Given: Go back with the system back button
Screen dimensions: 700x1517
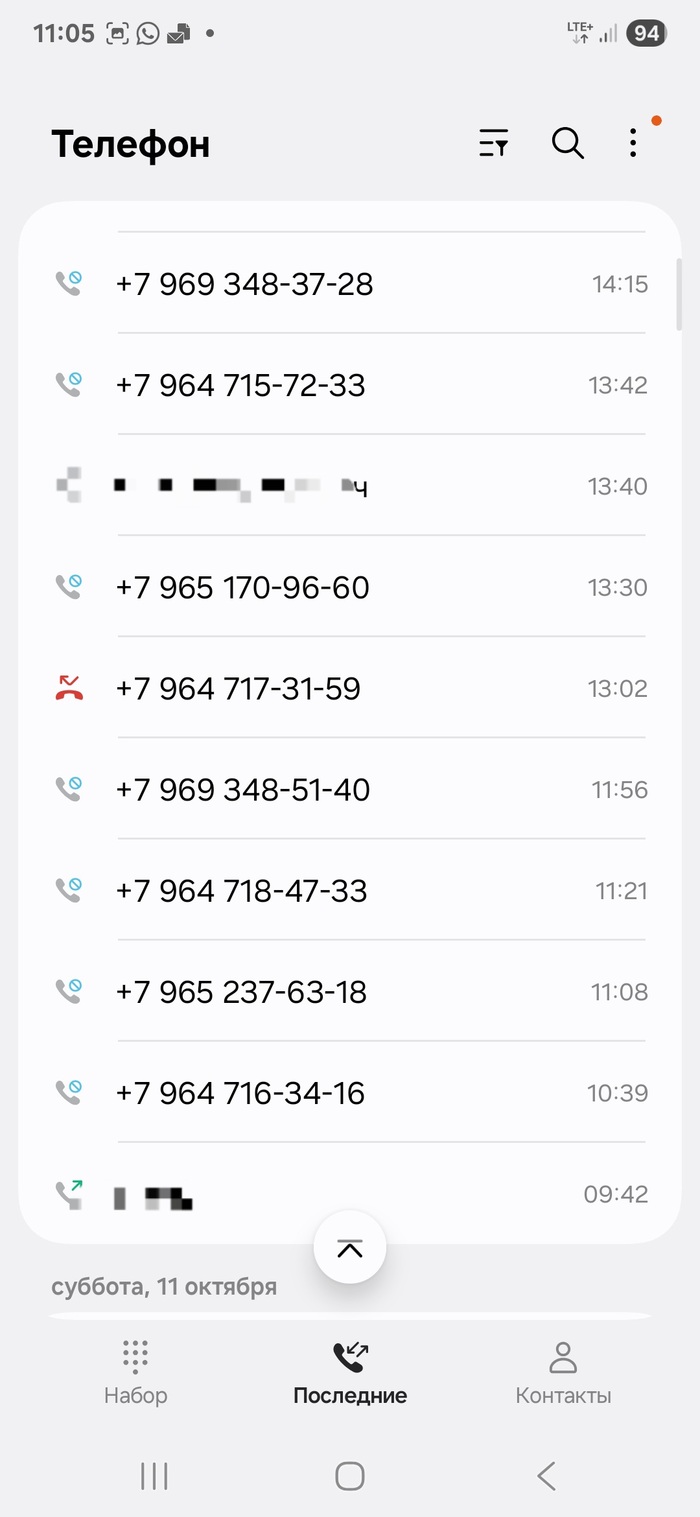Looking at the screenshot, I should tap(546, 1475).
